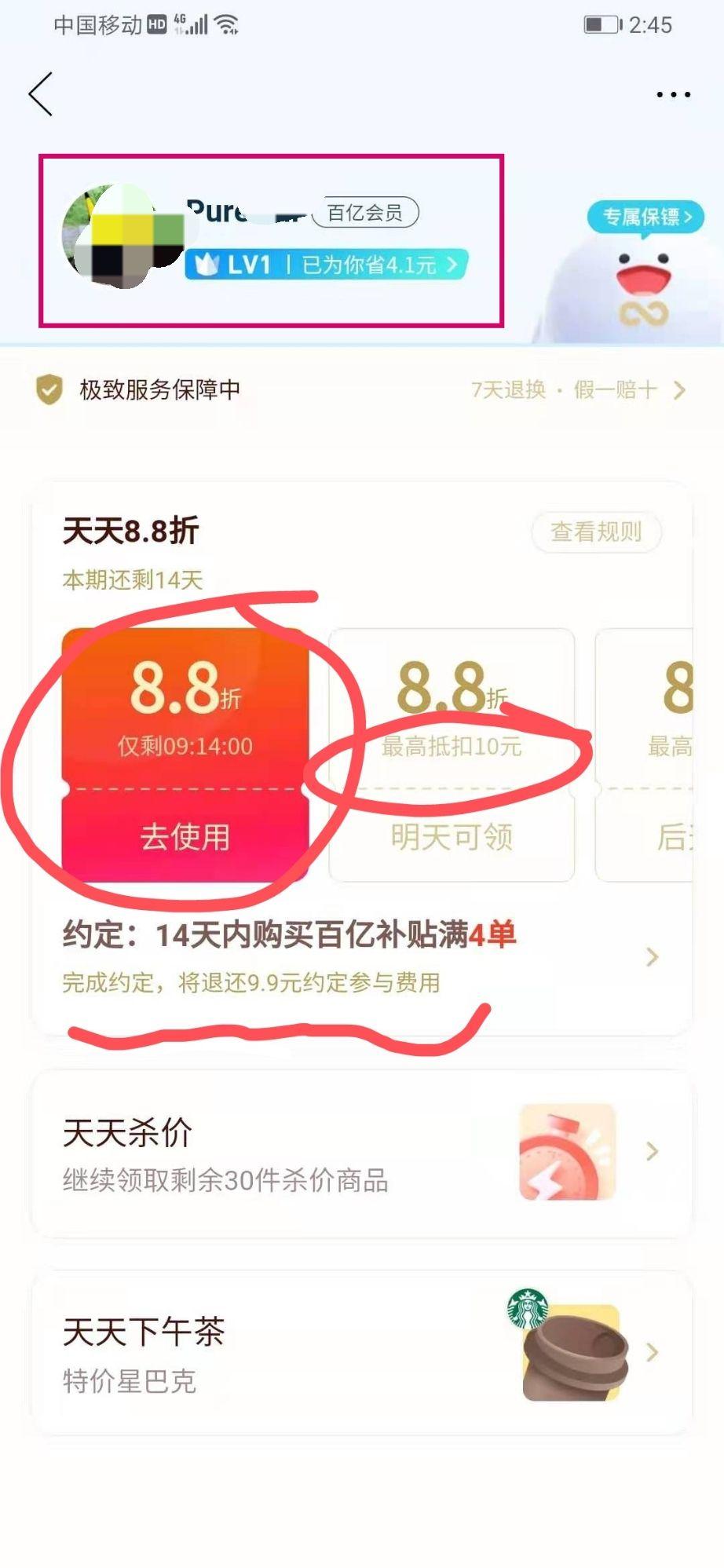
Task: Use today's 8.8折 coupon via 去使用
Action: point(185,837)
